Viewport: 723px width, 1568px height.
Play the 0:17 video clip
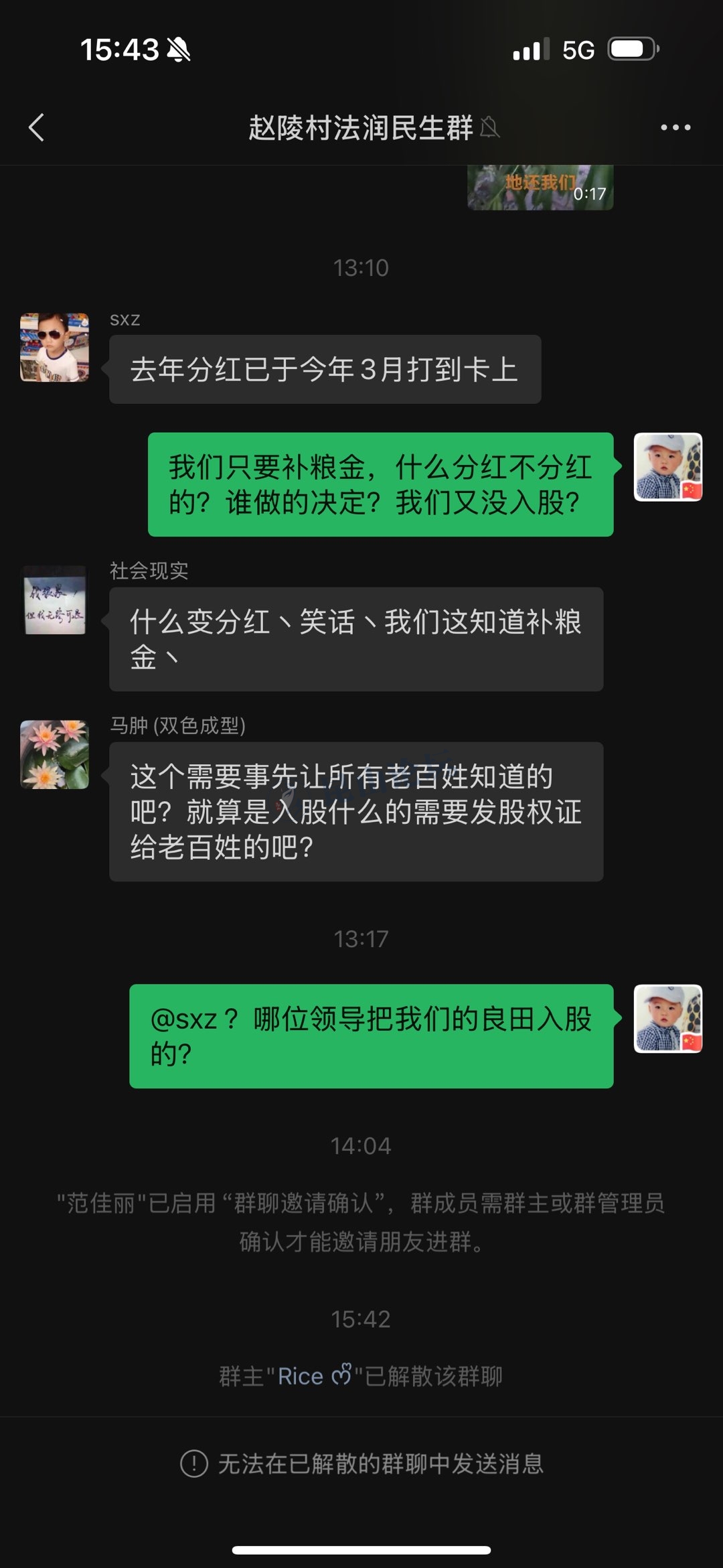(x=540, y=188)
